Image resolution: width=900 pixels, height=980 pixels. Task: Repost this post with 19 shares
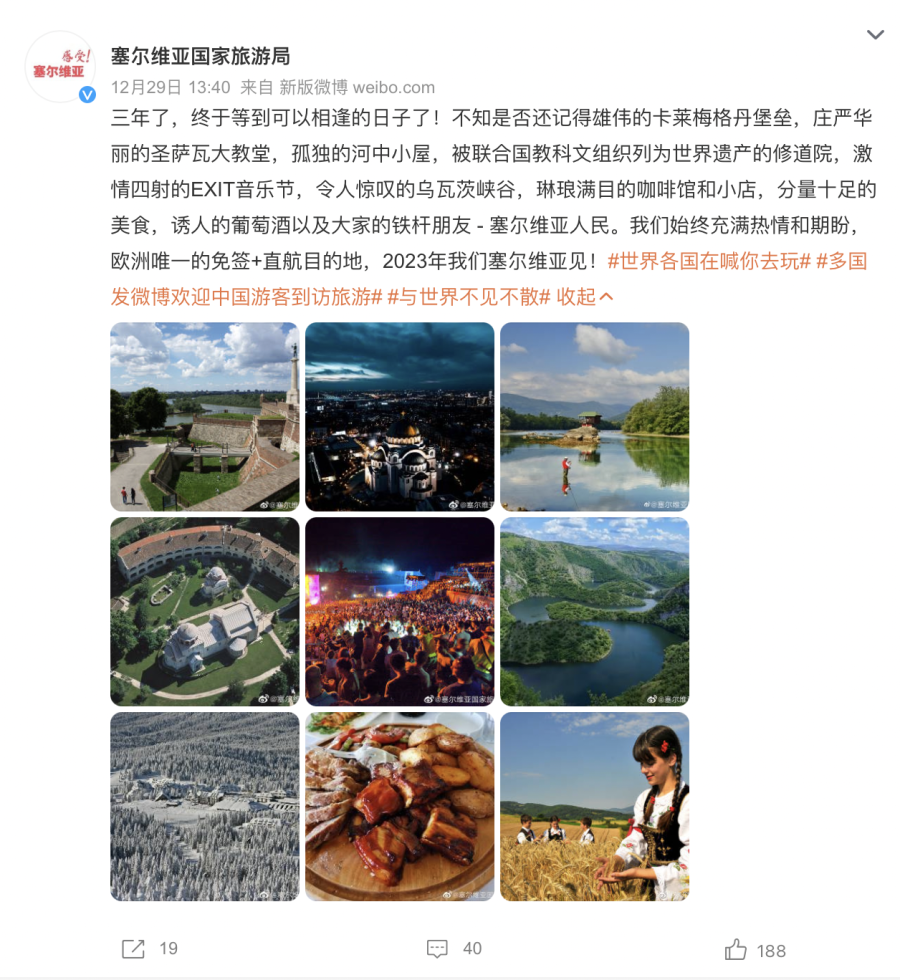[x=150, y=948]
